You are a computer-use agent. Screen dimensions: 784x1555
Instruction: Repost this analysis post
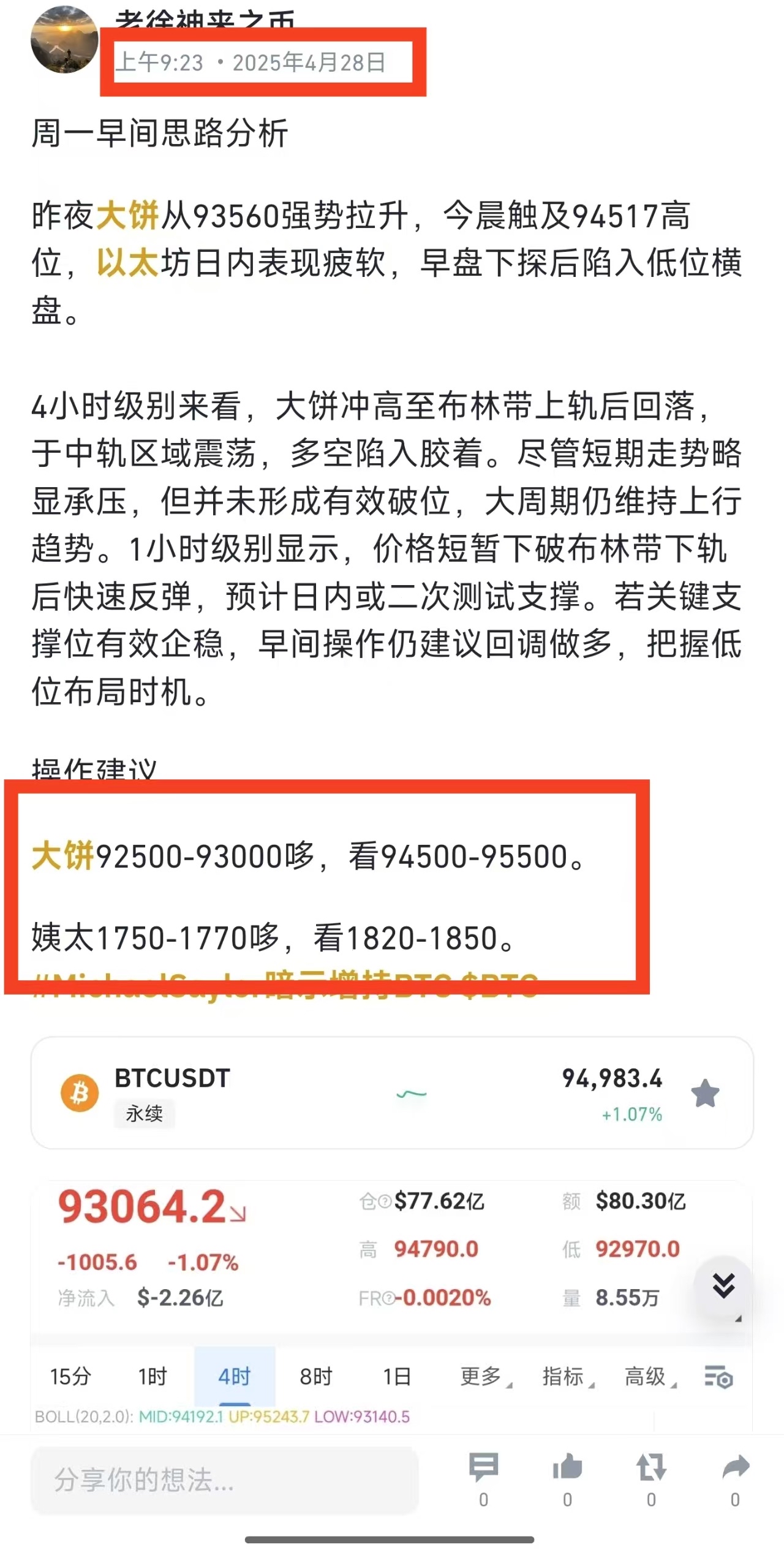tap(651, 1468)
